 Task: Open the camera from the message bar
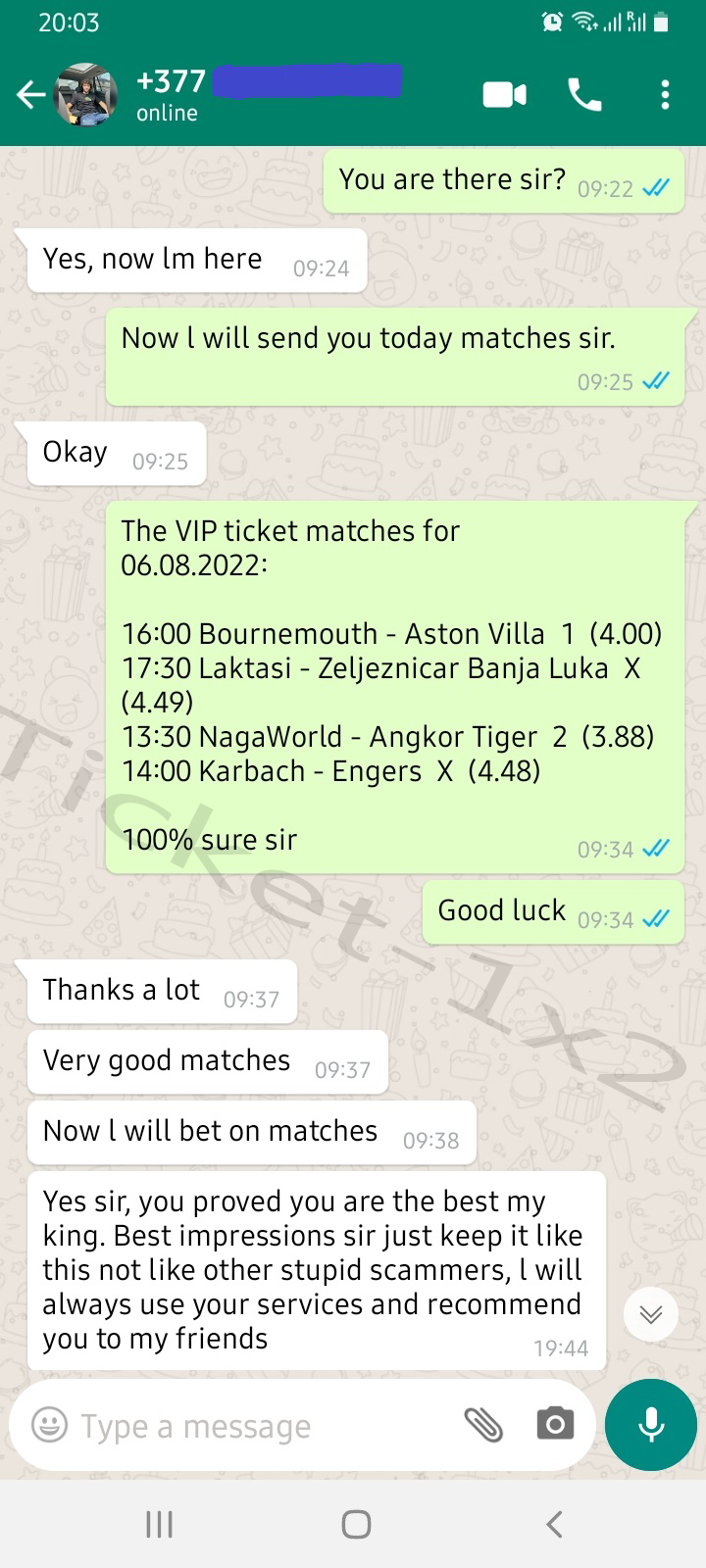pos(555,1424)
